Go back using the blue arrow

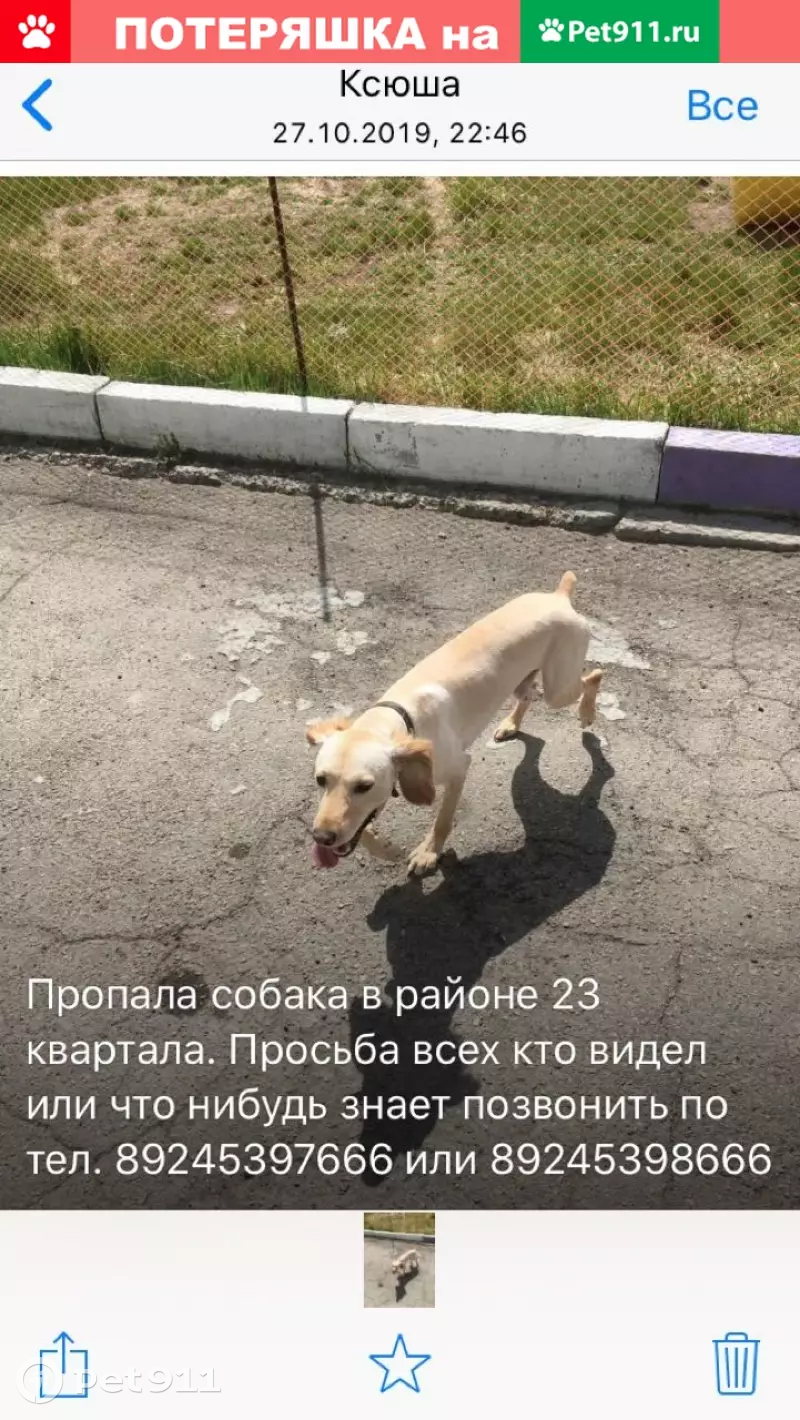coord(38,106)
